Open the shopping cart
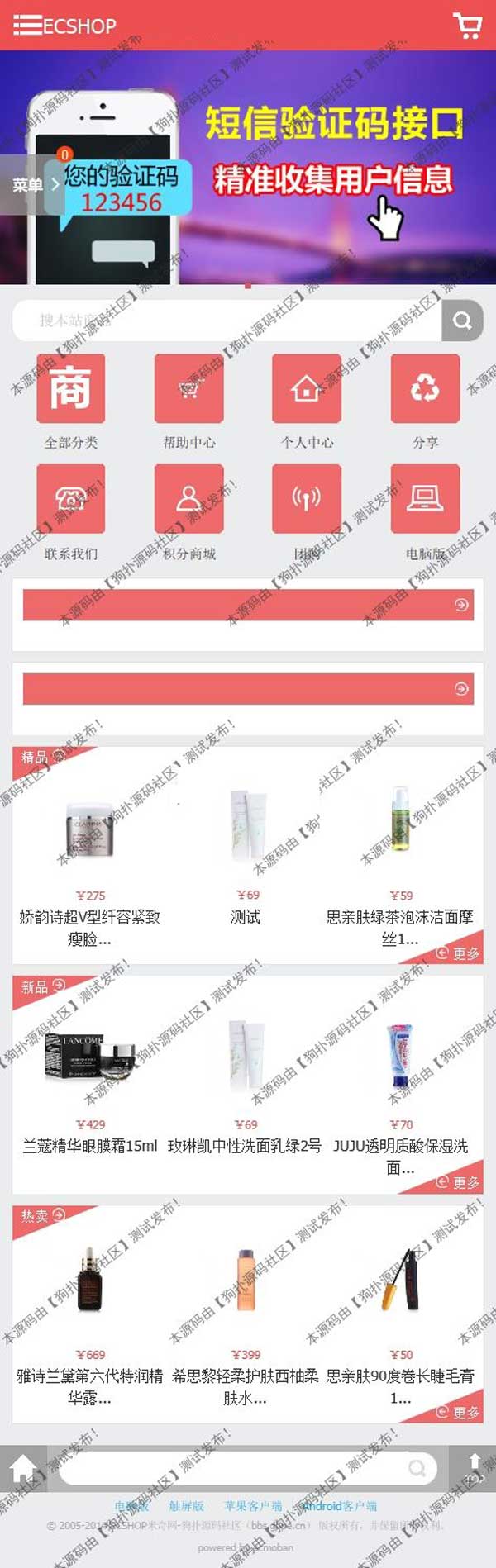Image resolution: width=496 pixels, height=1568 pixels. click(468, 26)
